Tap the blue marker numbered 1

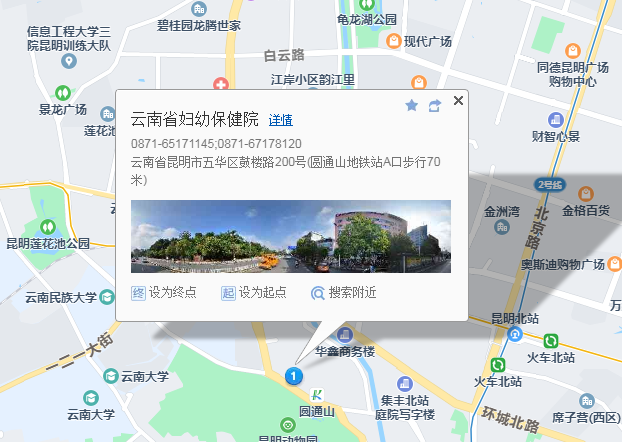(x=293, y=376)
